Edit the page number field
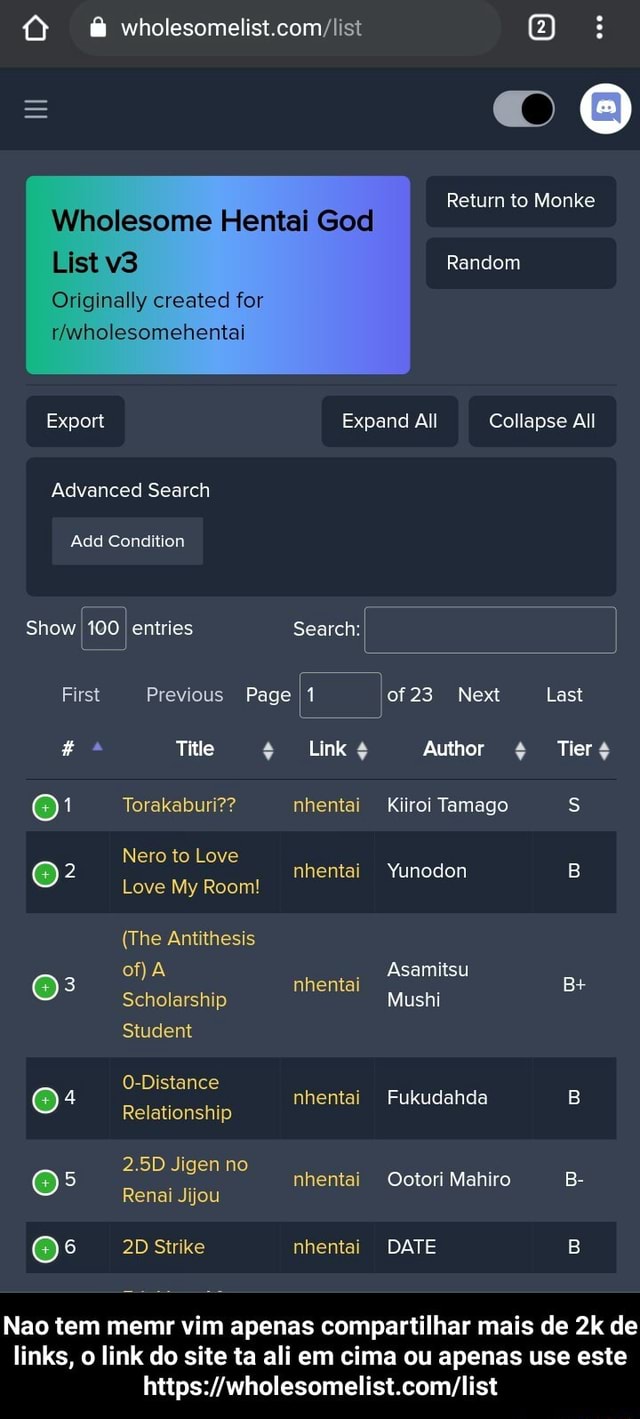This screenshot has width=640, height=1419. [340, 695]
